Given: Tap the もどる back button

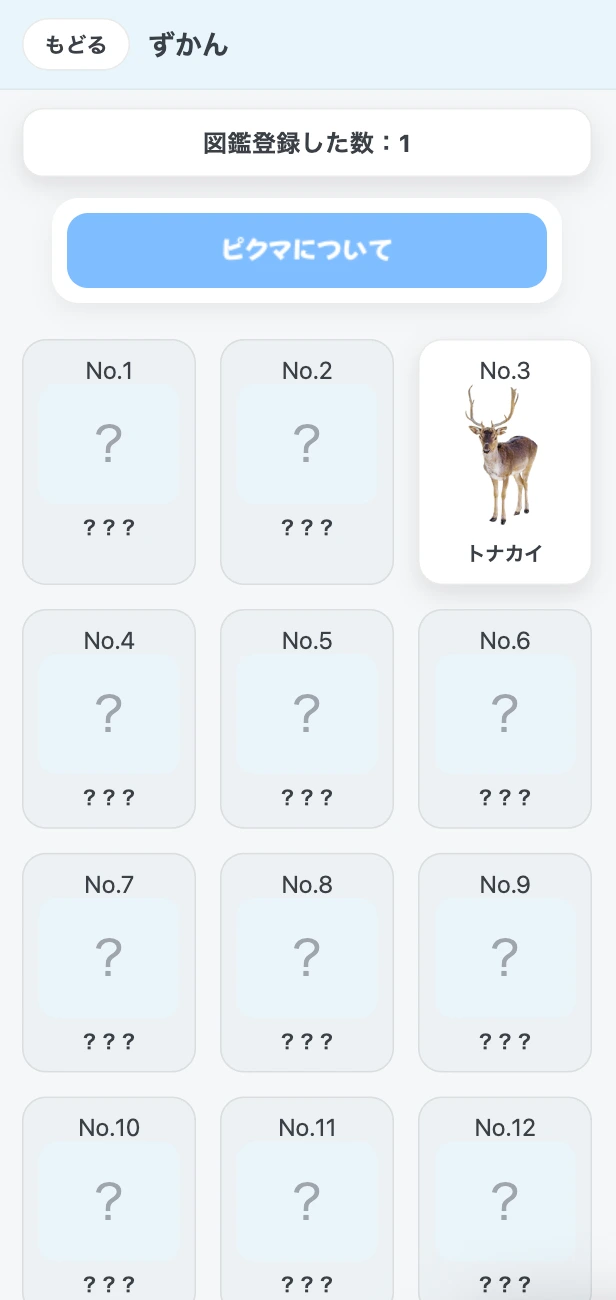Looking at the screenshot, I should click(x=76, y=45).
